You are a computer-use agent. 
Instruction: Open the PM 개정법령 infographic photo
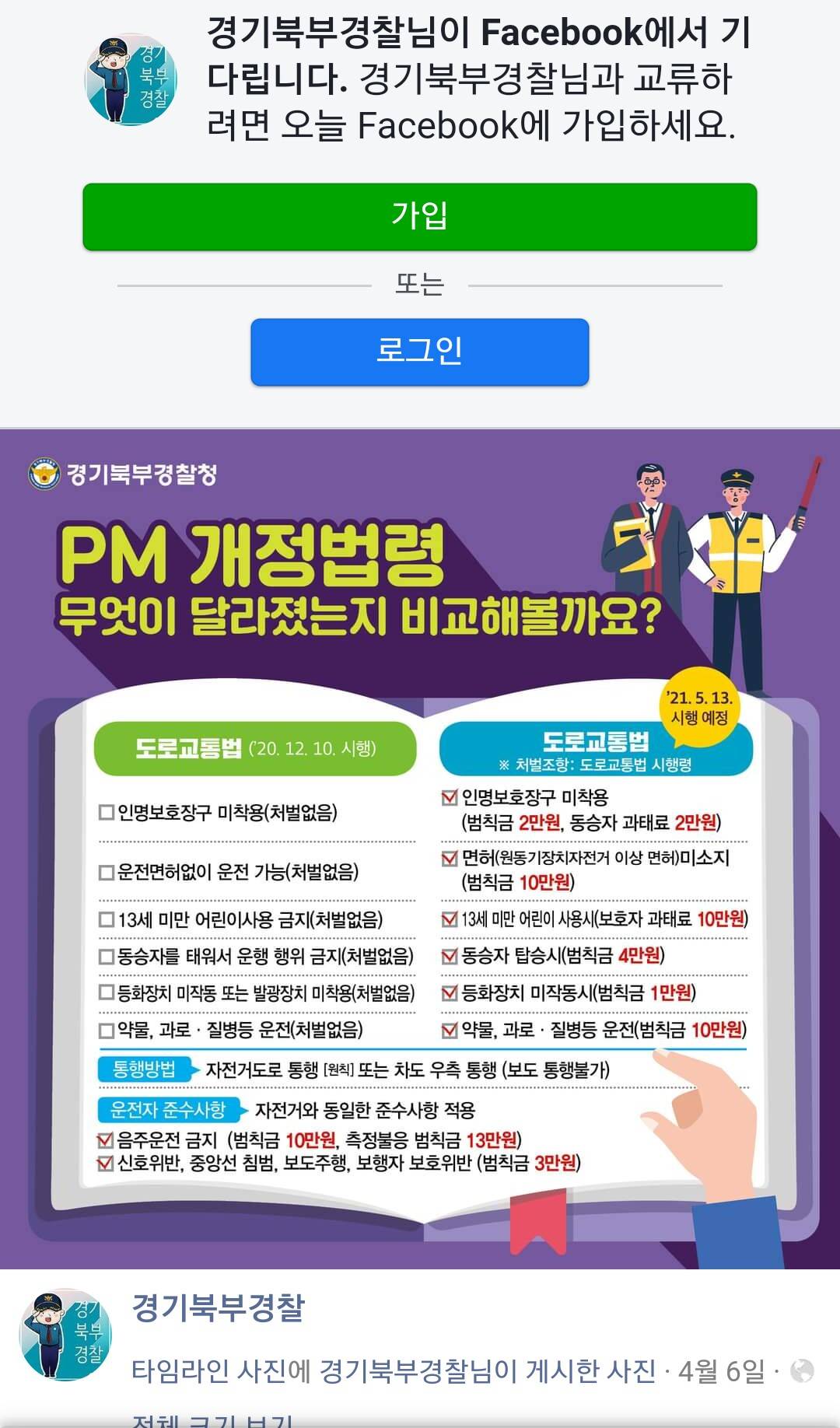420,848
